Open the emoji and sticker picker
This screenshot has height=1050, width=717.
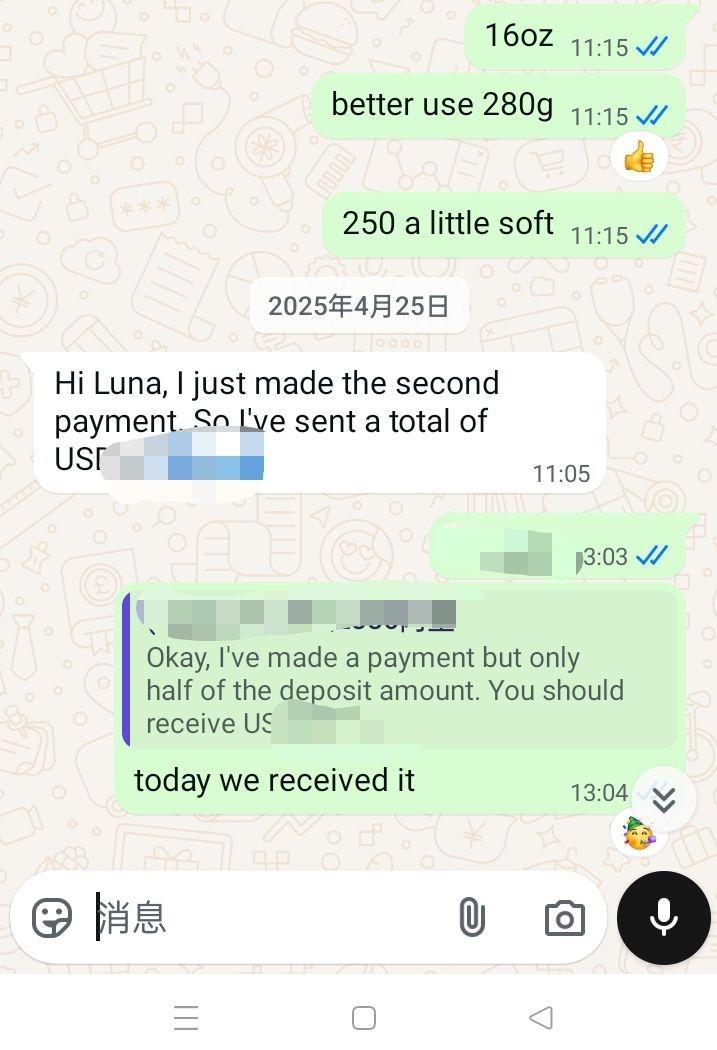tap(52, 917)
